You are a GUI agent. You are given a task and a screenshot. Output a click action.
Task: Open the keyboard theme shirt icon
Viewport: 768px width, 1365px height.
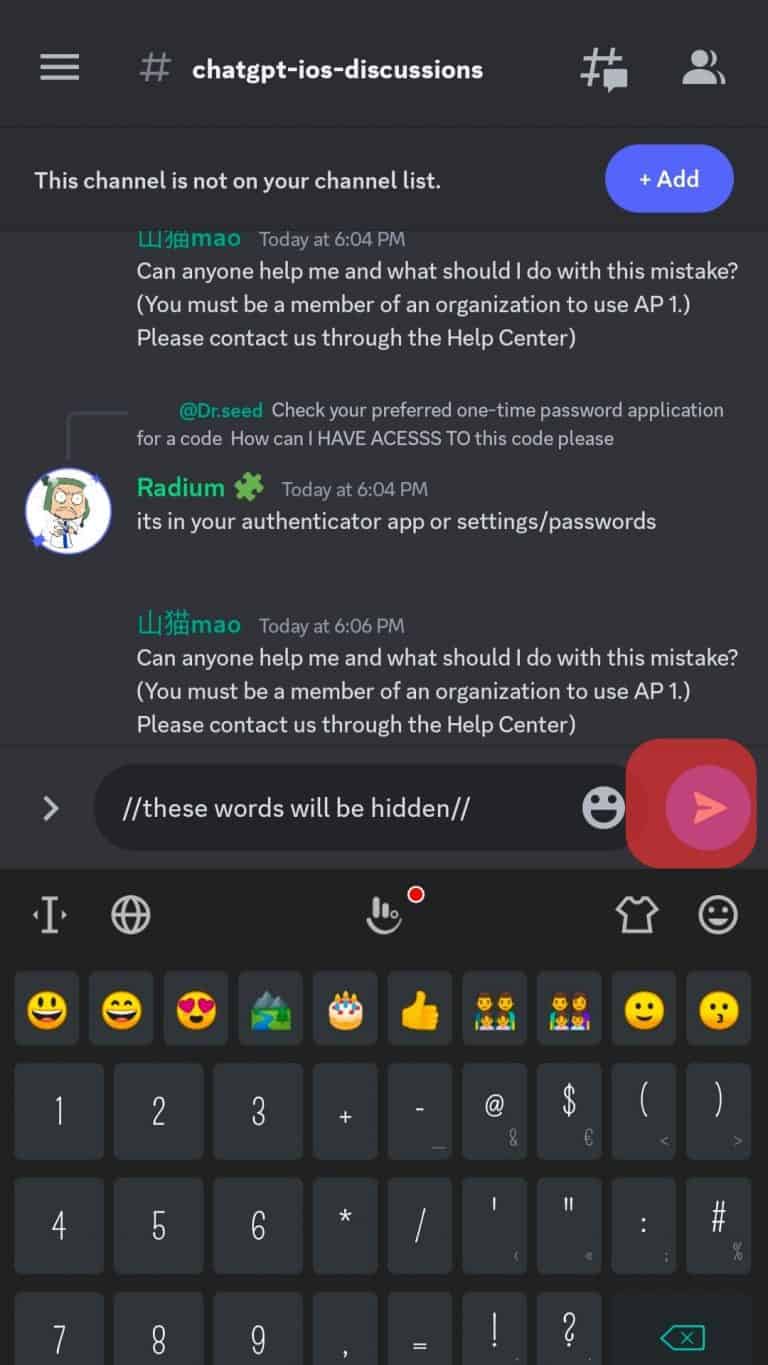637,914
